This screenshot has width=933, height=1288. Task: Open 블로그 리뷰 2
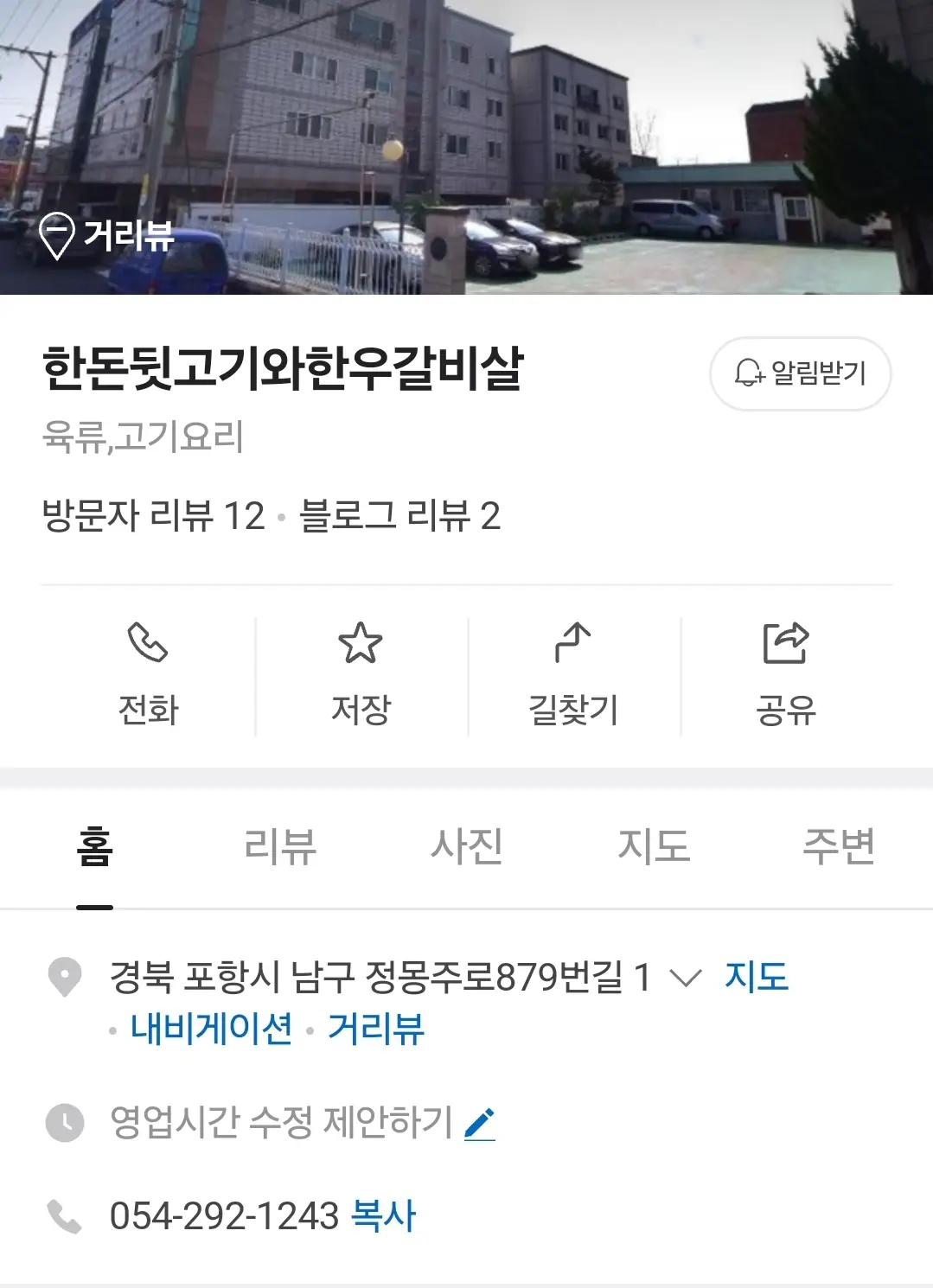(399, 516)
